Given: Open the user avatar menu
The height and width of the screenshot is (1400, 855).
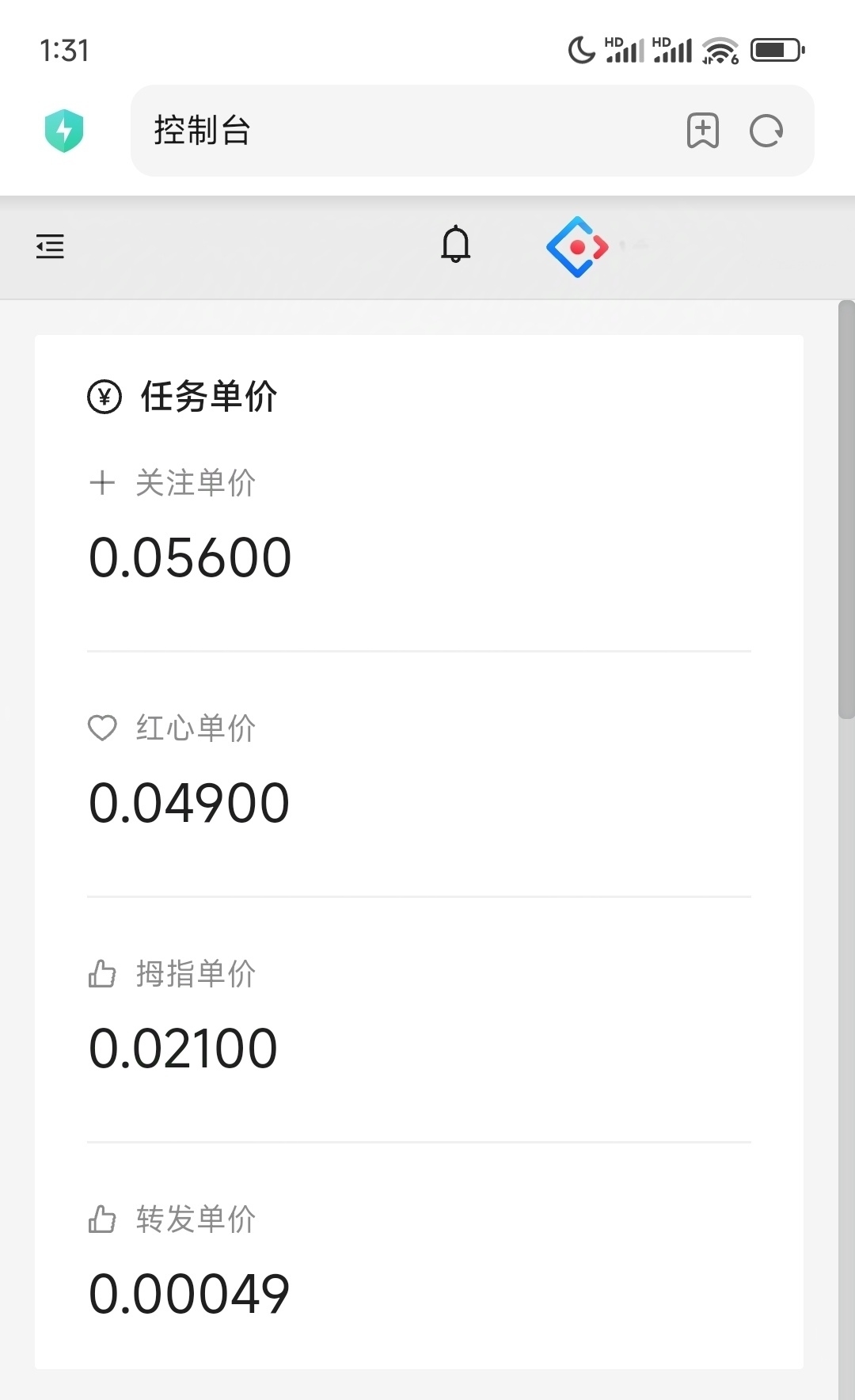Looking at the screenshot, I should click(578, 246).
